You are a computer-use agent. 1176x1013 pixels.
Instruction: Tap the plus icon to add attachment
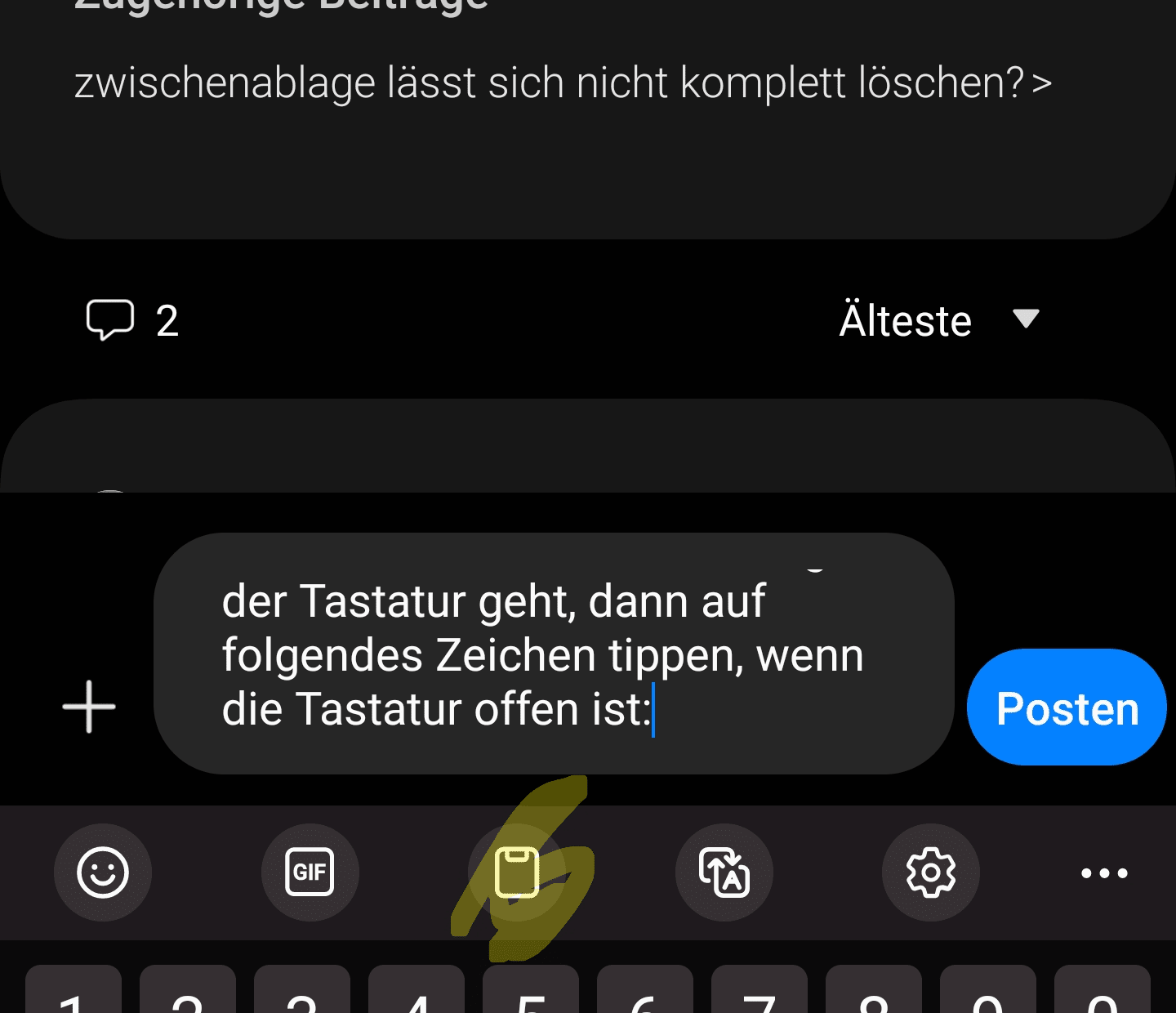pyautogui.click(x=89, y=707)
